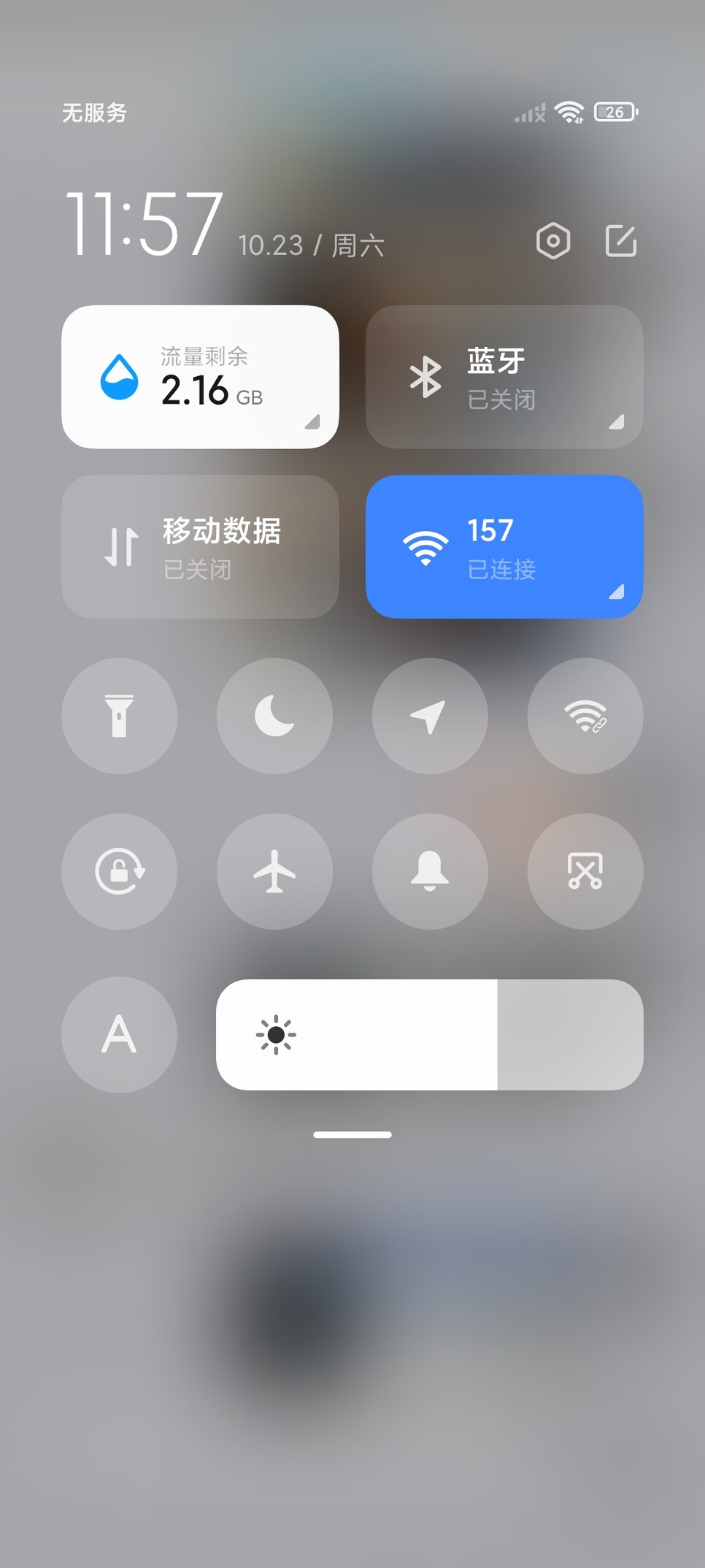
Task: Set a level on the brightness slider
Action: pyautogui.click(x=430, y=1035)
